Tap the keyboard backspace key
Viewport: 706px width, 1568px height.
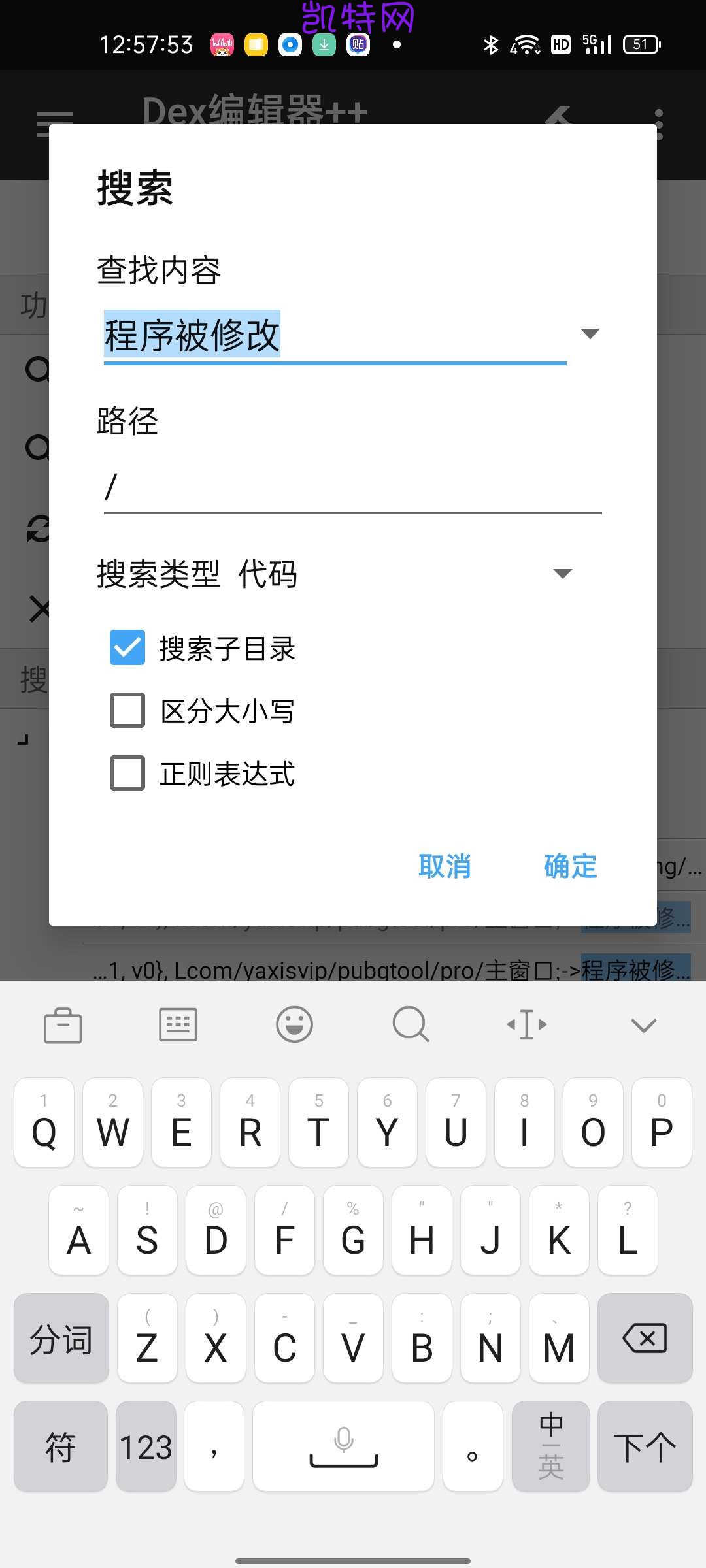(x=645, y=1338)
